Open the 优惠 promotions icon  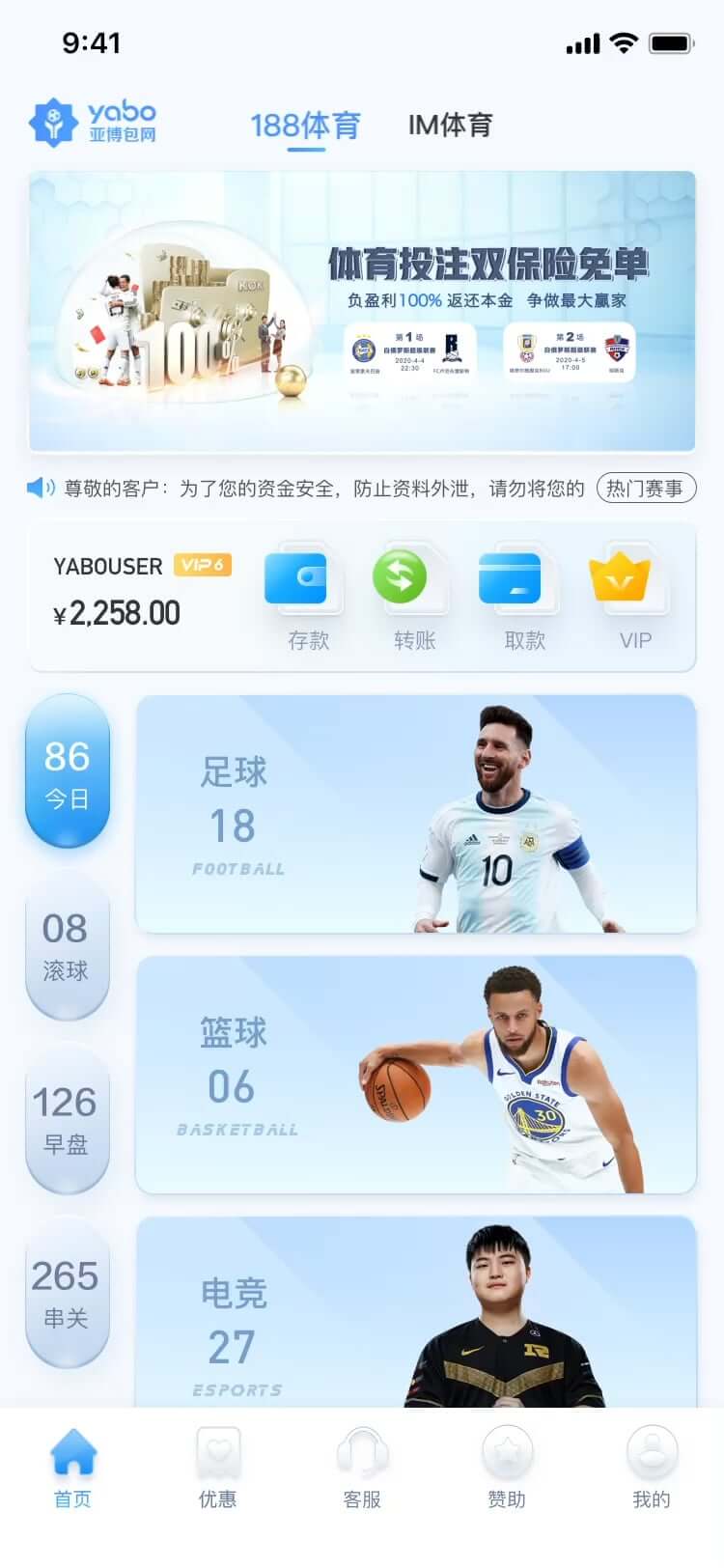pos(217,1453)
